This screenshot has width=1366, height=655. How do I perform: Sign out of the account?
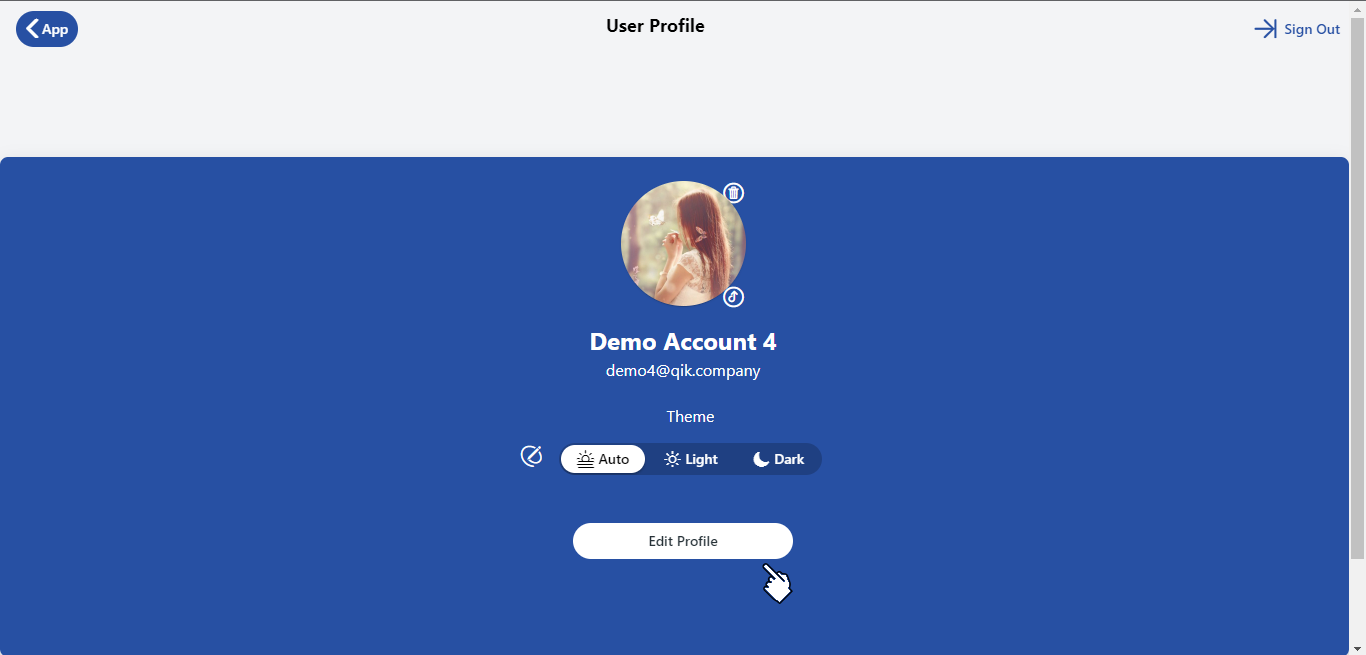pos(1297,29)
